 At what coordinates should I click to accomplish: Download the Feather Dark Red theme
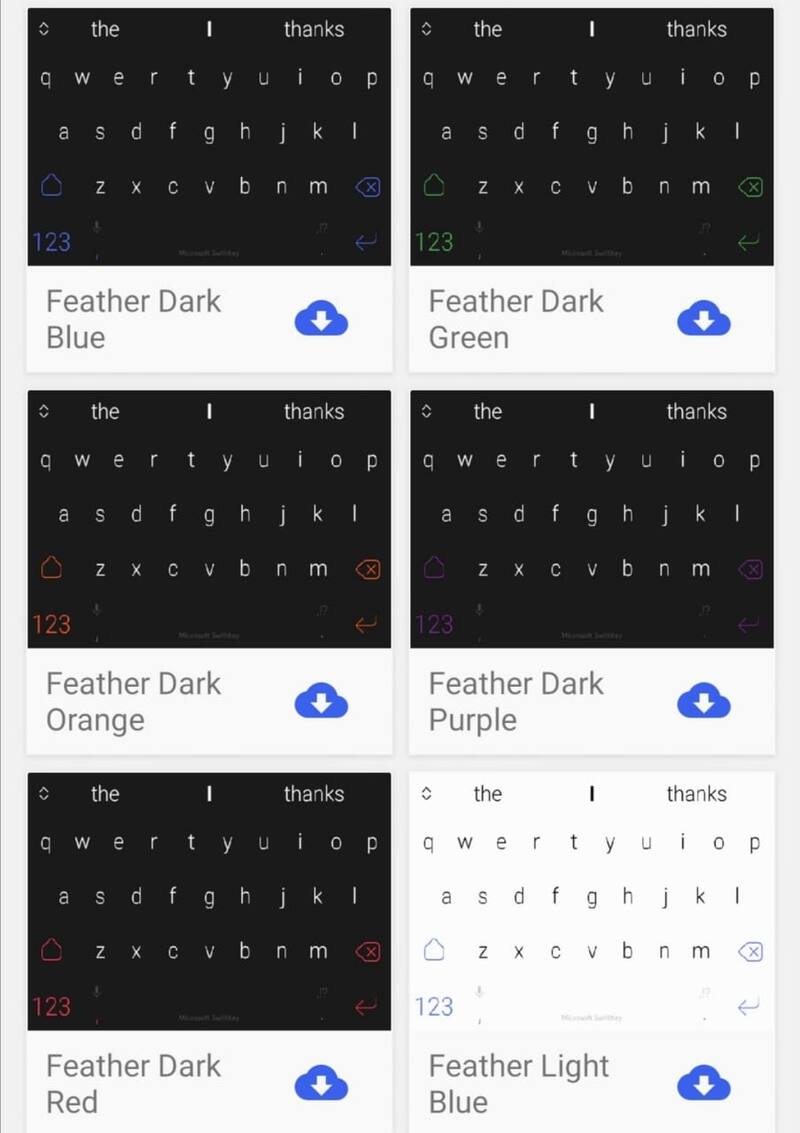(321, 1084)
